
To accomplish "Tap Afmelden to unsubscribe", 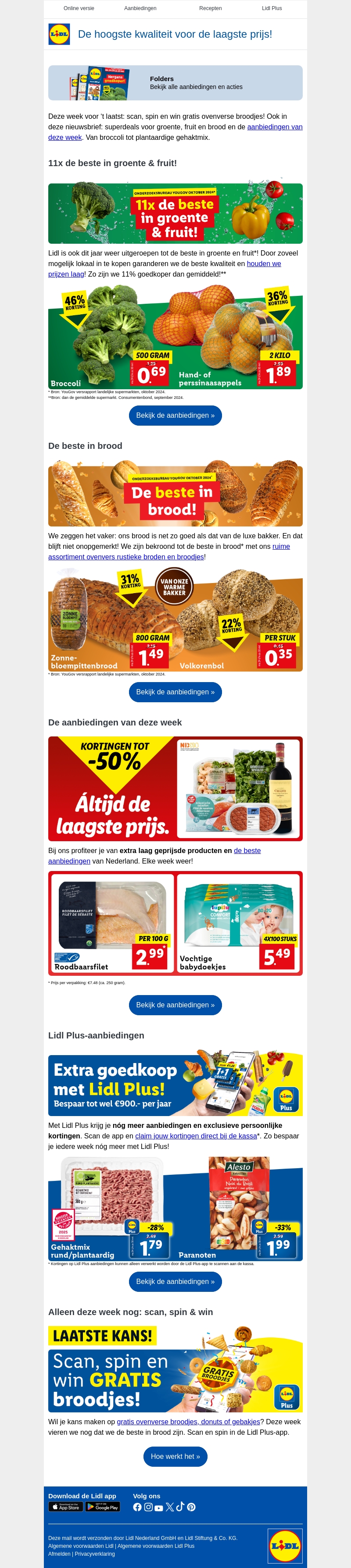I will pyautogui.click(x=59, y=1554).
